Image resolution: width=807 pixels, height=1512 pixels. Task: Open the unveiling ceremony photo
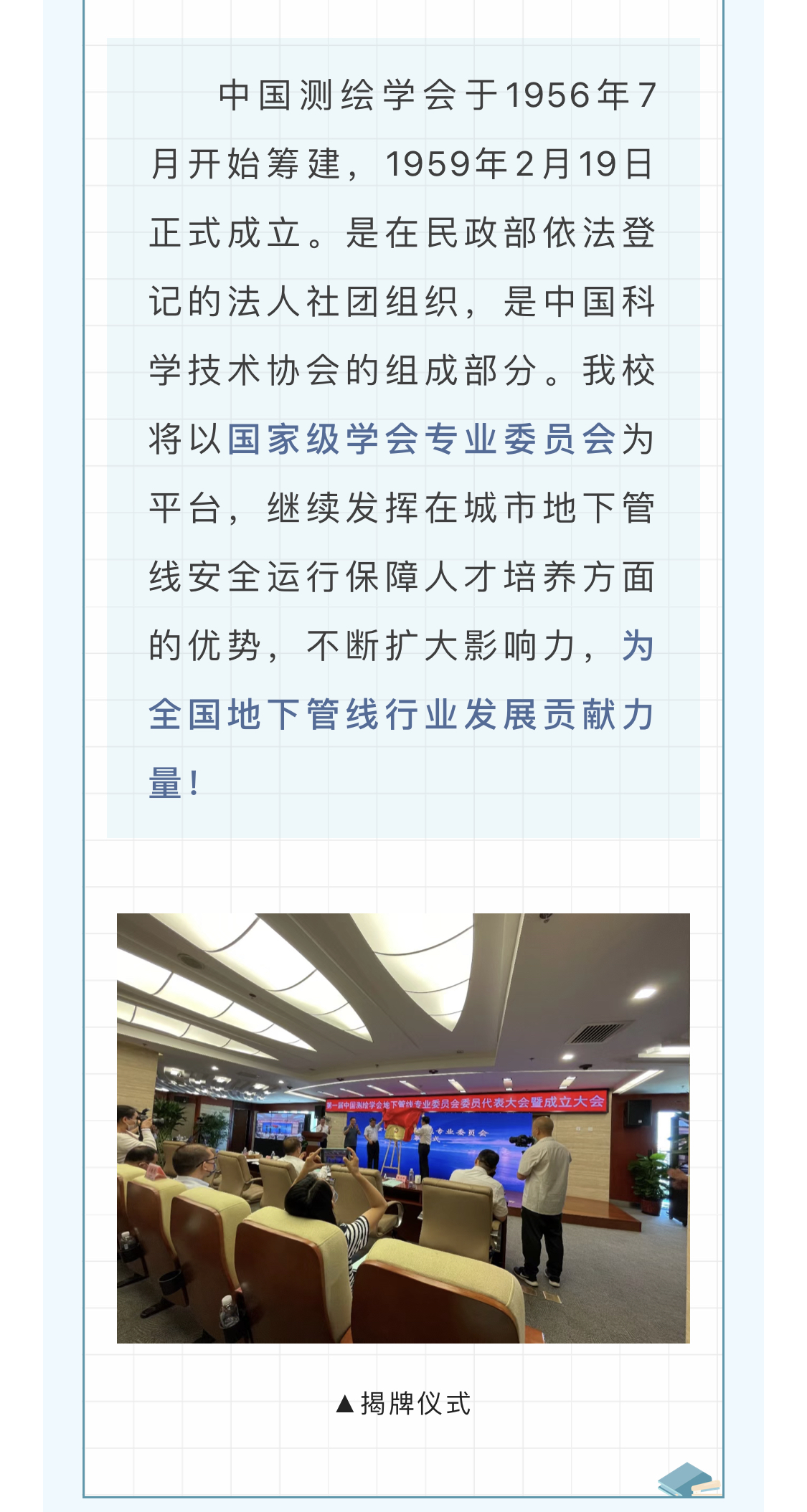403,1127
